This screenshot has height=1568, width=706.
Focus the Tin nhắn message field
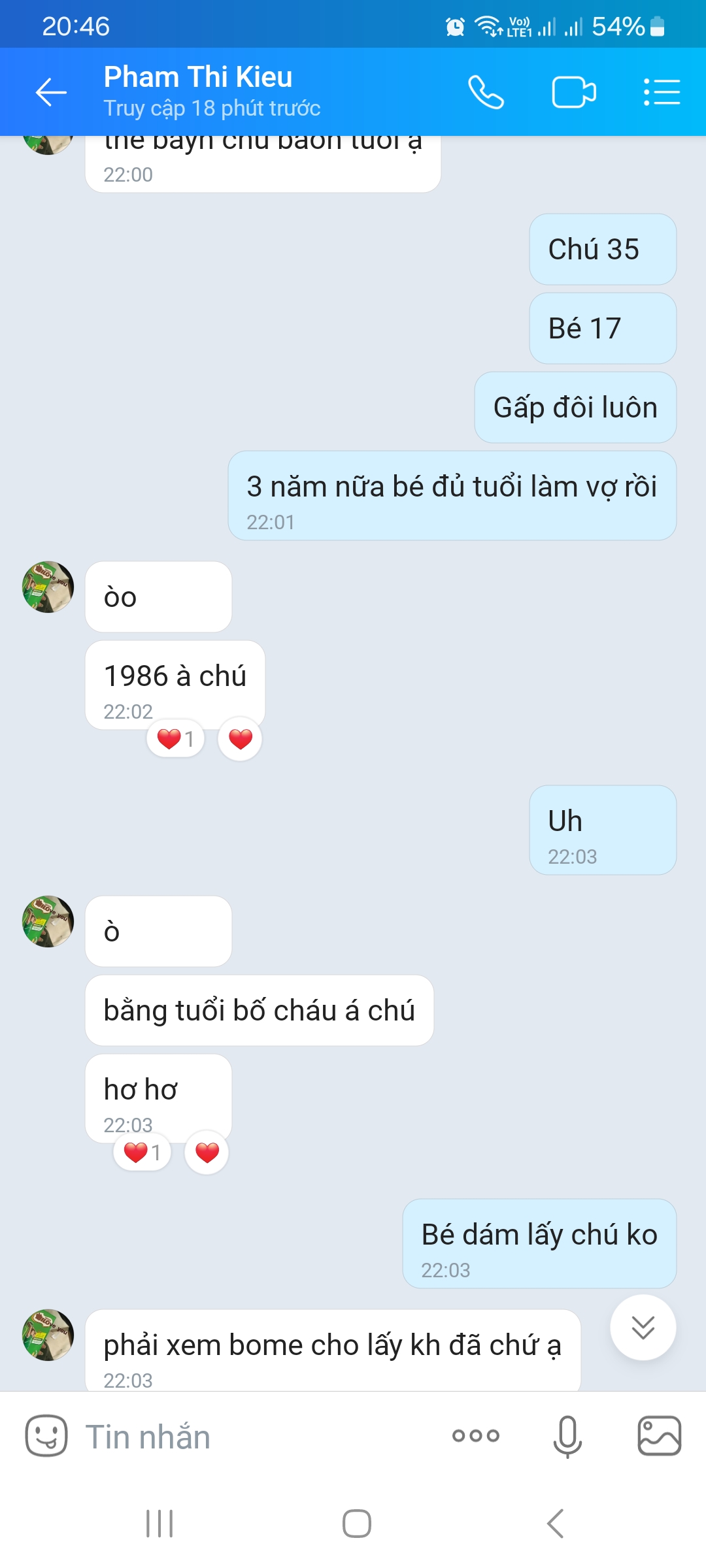click(x=261, y=1437)
